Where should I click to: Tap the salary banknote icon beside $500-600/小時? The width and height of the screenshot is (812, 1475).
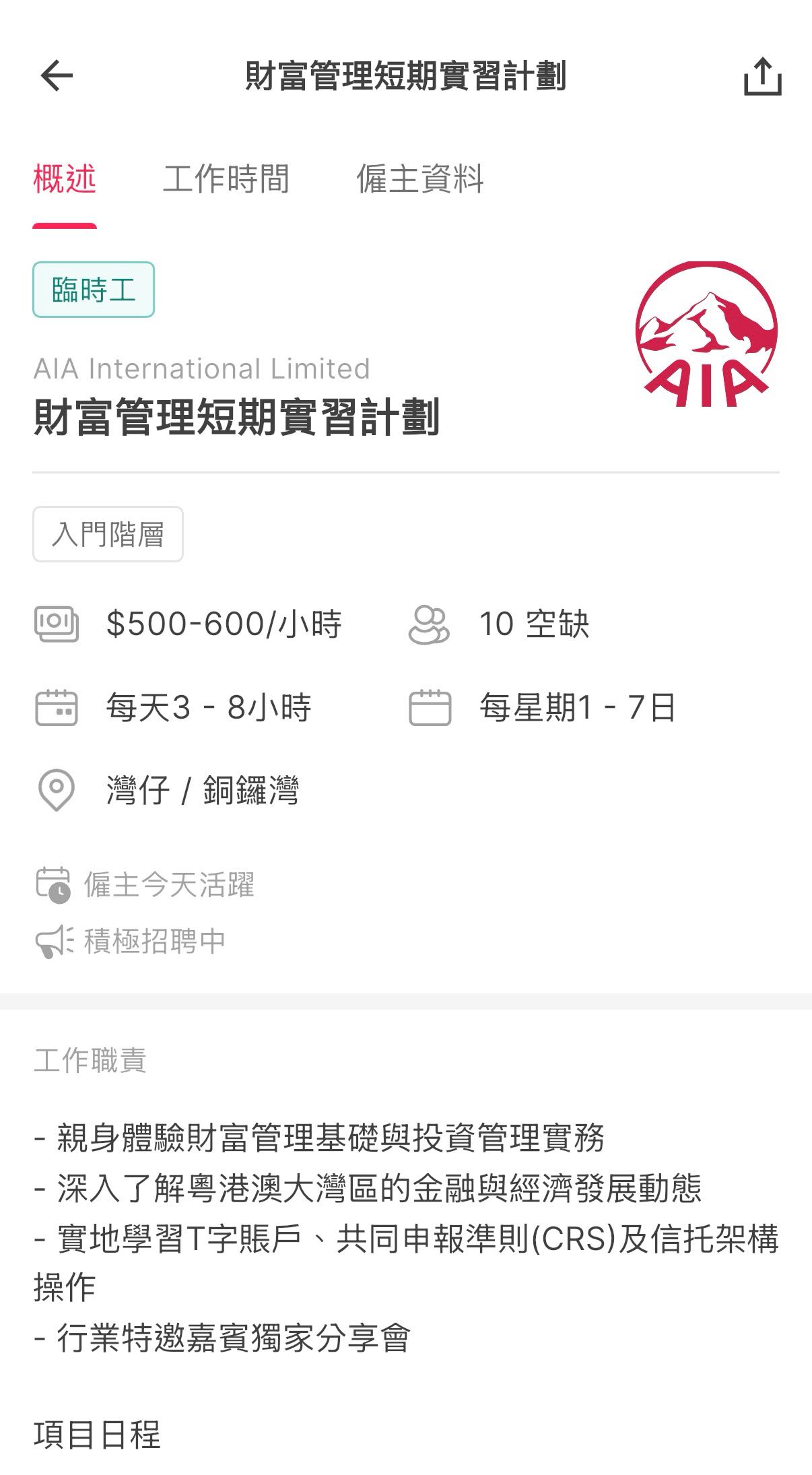tap(57, 625)
